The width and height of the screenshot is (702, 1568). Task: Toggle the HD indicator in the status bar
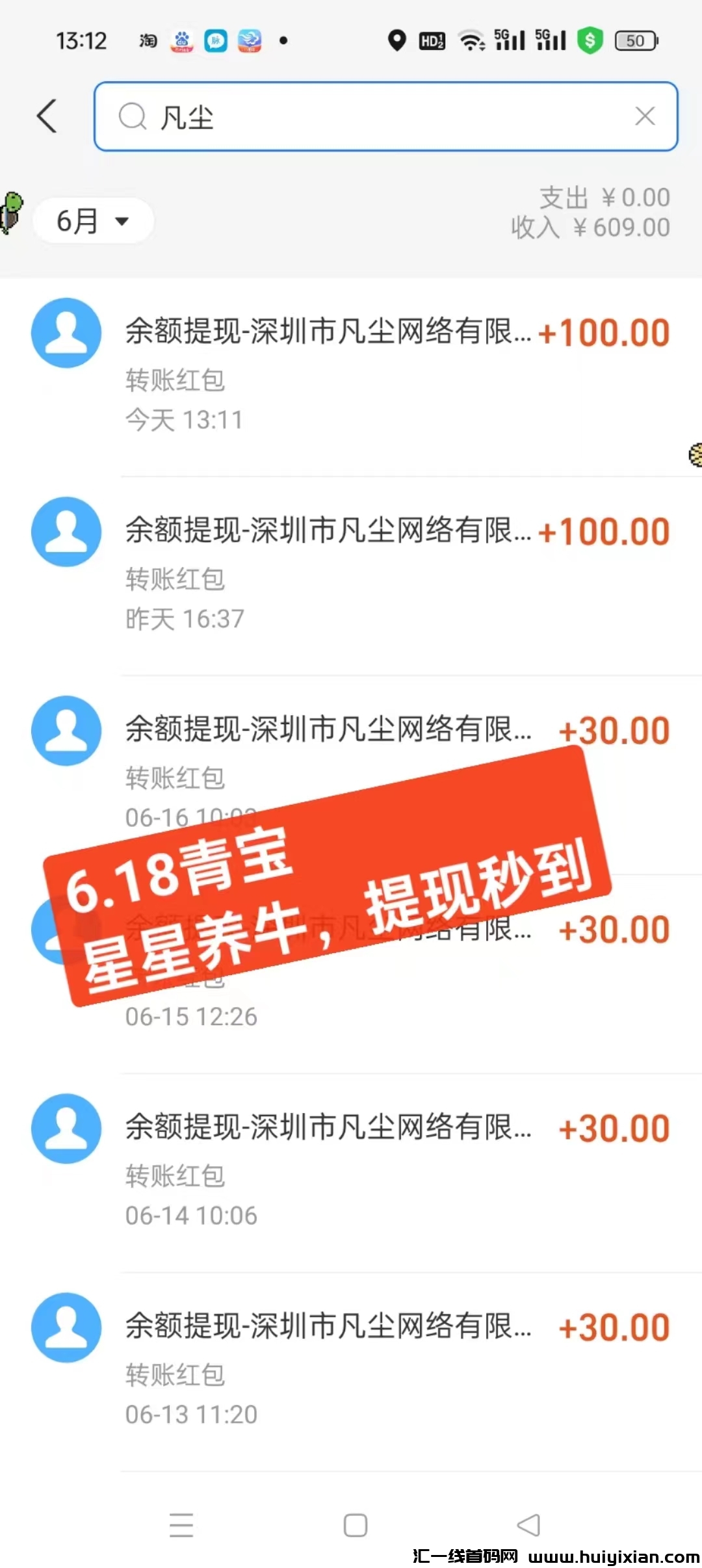click(x=431, y=40)
